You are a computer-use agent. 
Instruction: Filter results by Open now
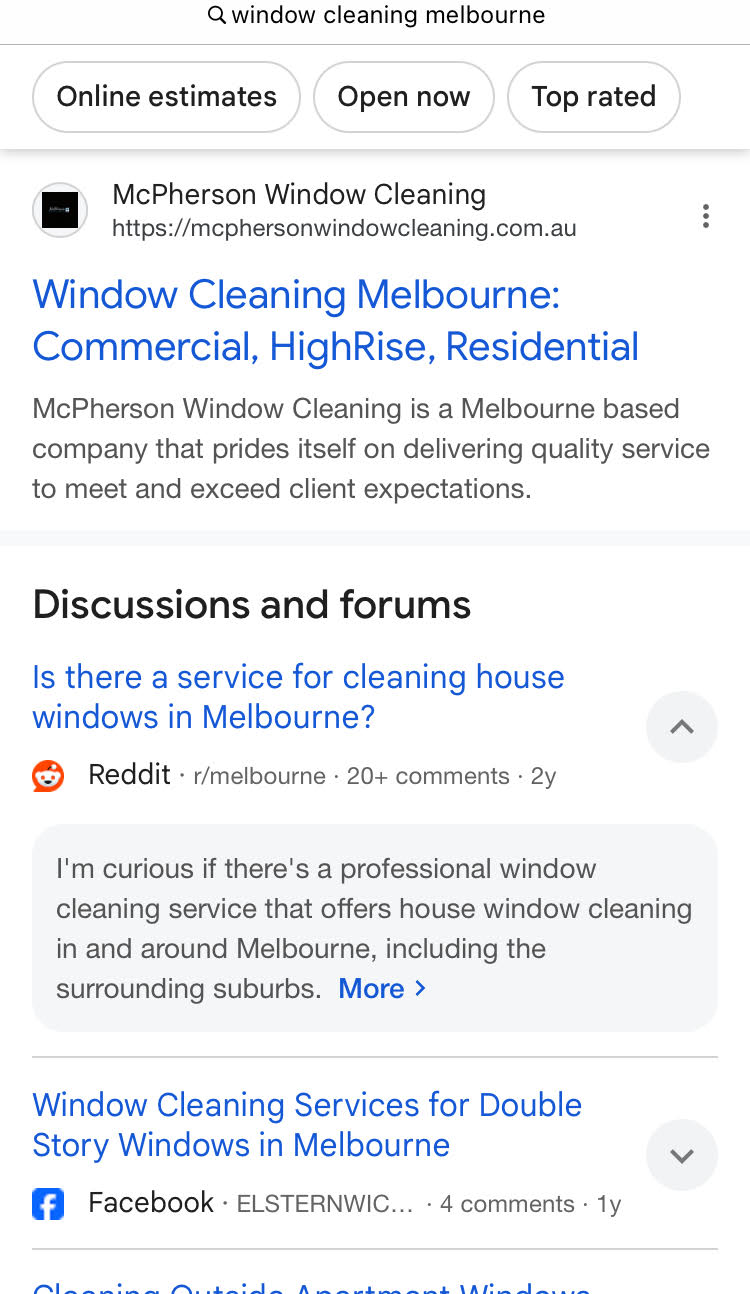pos(403,97)
